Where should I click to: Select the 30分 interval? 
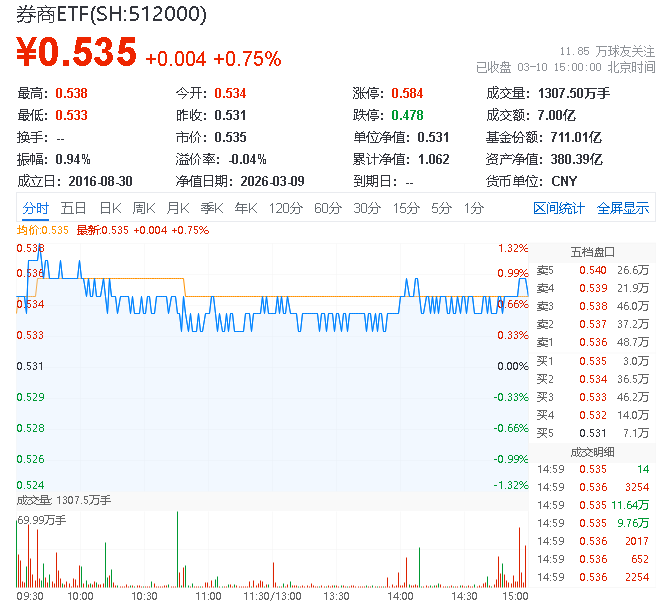[367, 208]
